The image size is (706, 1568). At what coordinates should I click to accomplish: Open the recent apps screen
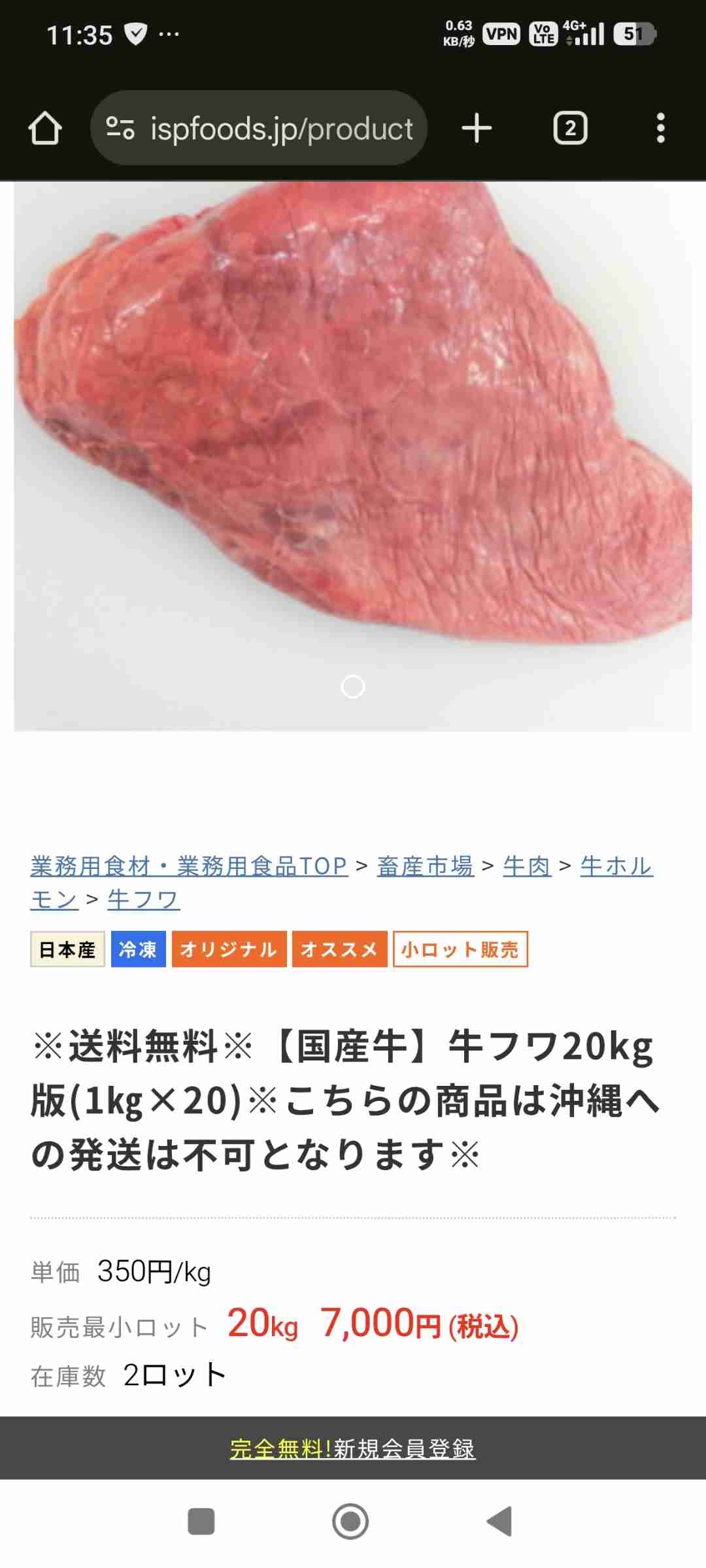[x=201, y=1521]
